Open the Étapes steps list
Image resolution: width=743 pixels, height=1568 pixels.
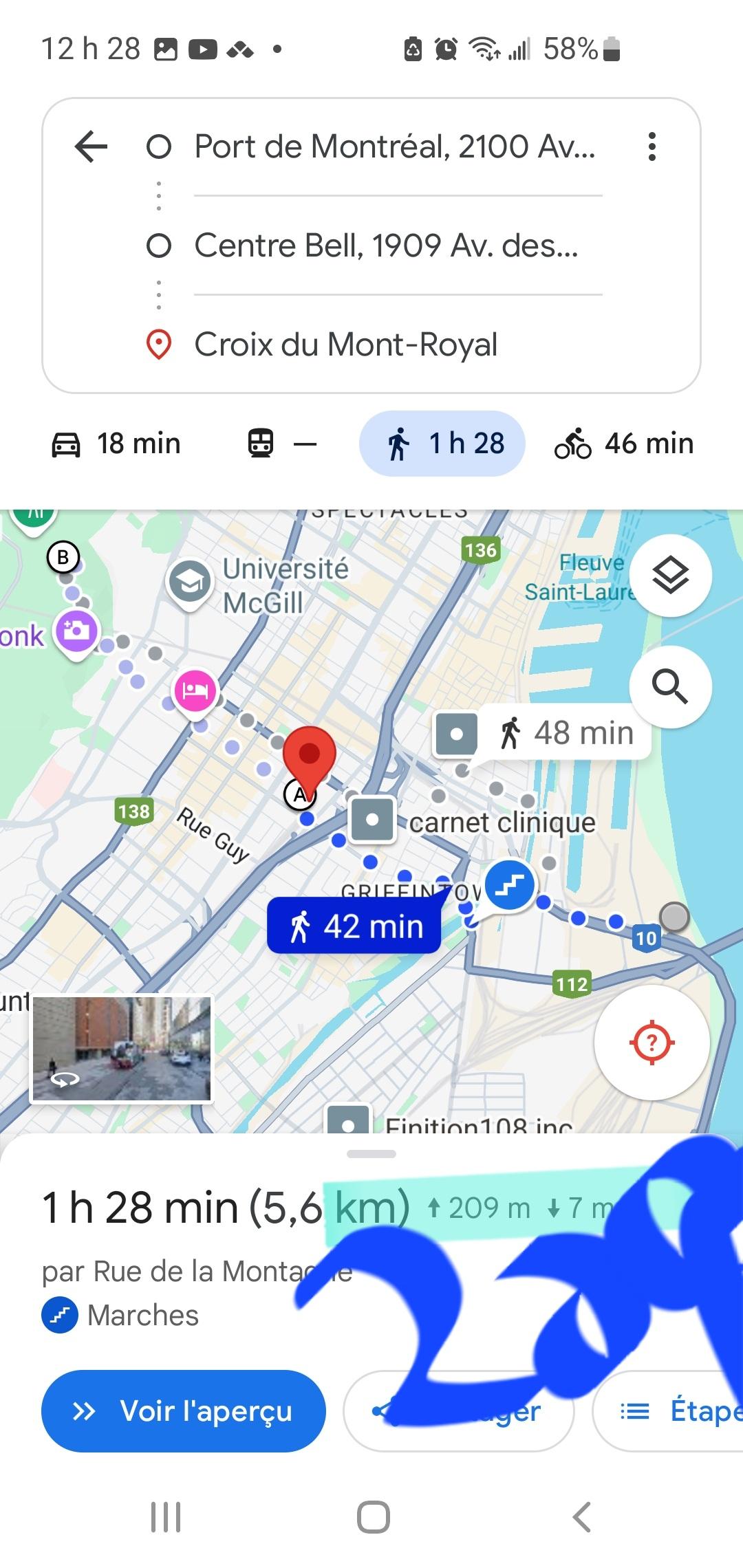pyautogui.click(x=671, y=1411)
